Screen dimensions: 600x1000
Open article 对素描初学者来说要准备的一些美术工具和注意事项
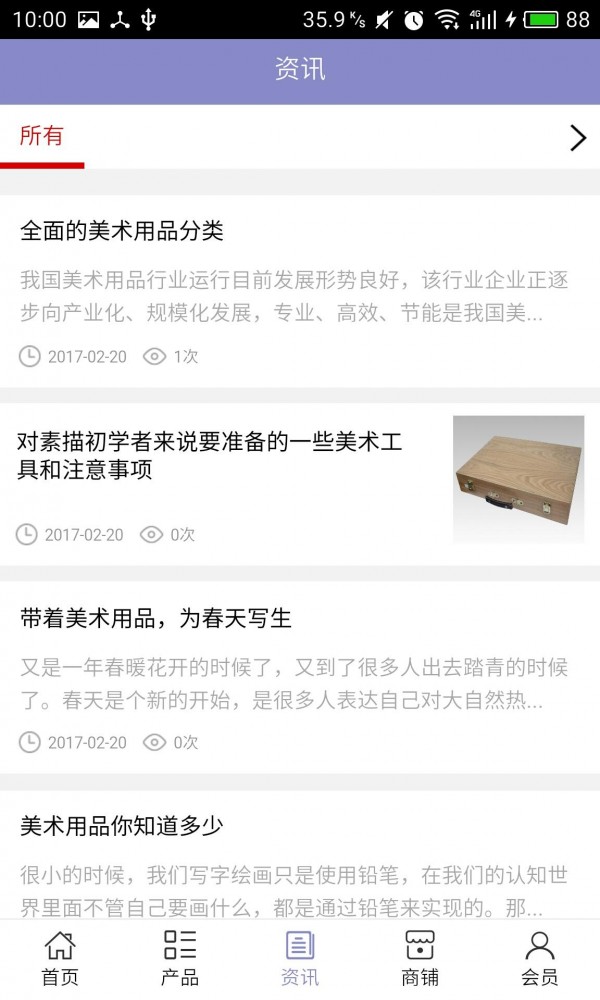(x=210, y=456)
